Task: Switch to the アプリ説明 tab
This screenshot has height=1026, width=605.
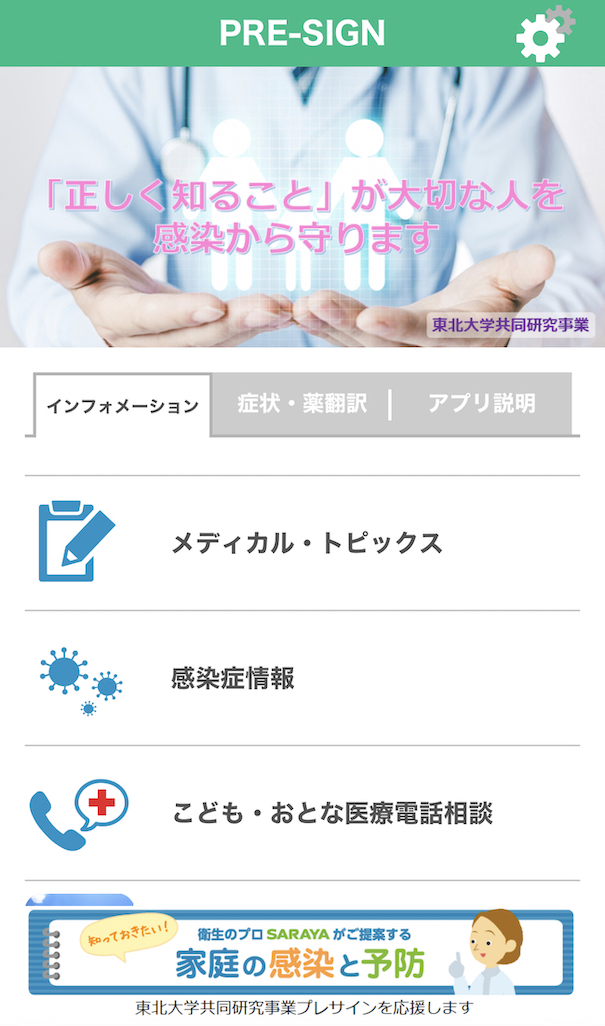Action: [x=481, y=404]
